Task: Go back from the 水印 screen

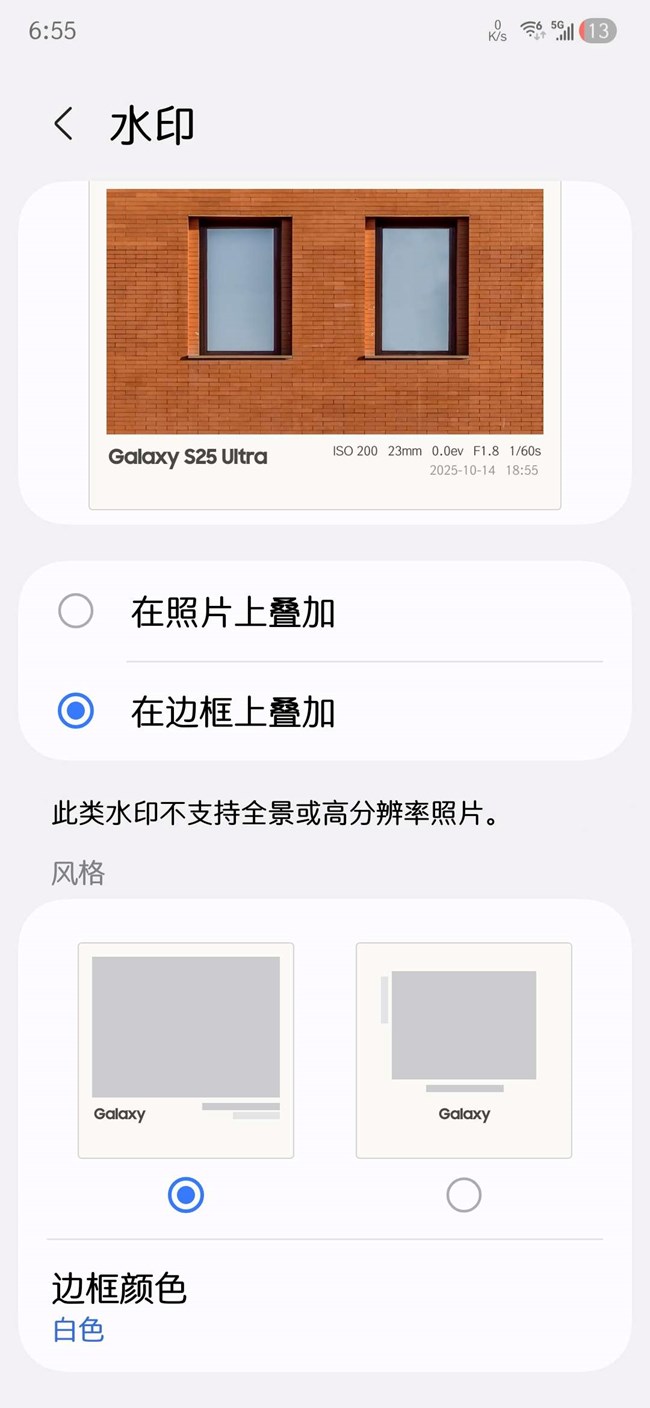Action: 63,125
